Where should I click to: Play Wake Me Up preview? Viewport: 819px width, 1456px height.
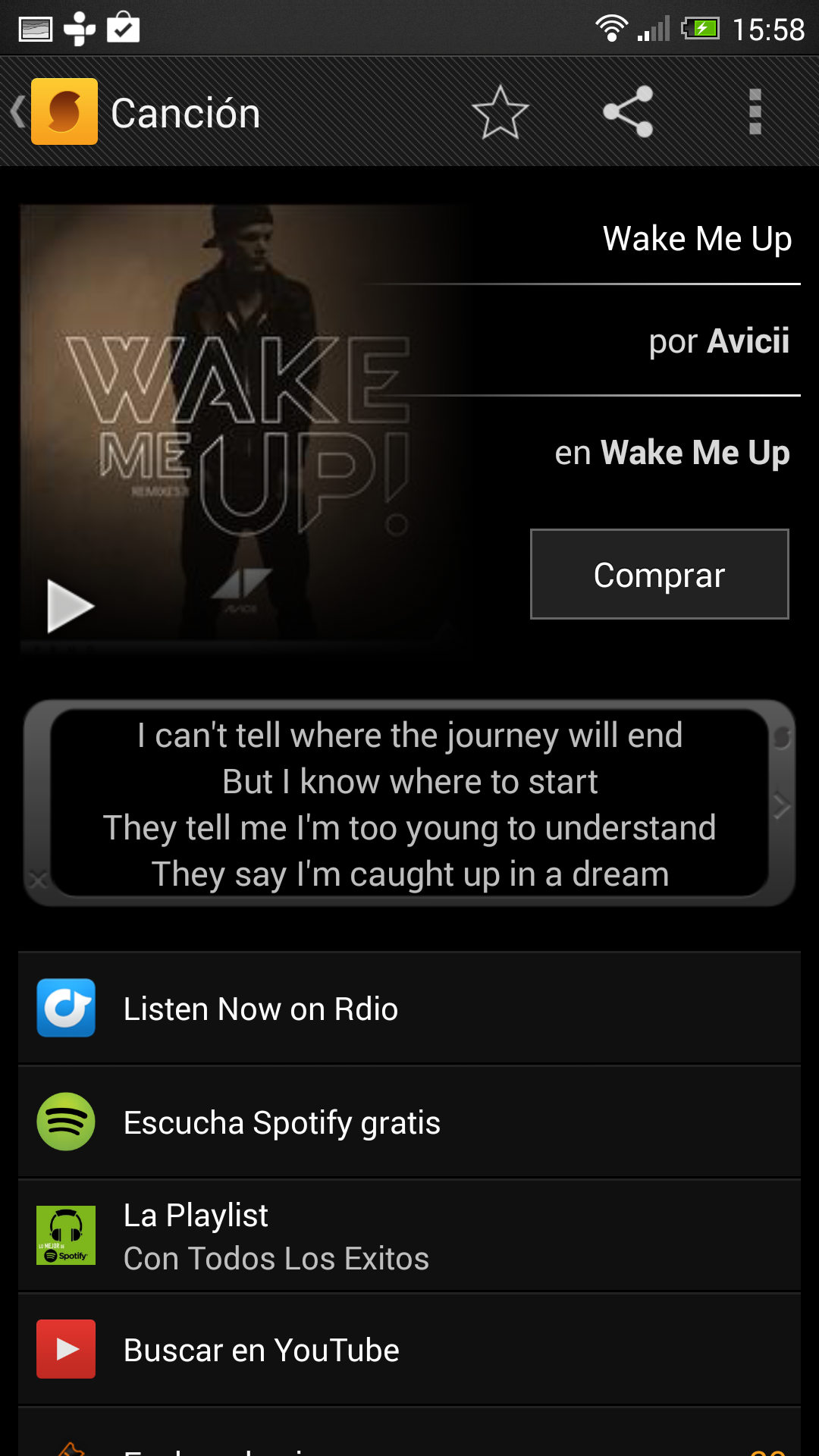70,605
